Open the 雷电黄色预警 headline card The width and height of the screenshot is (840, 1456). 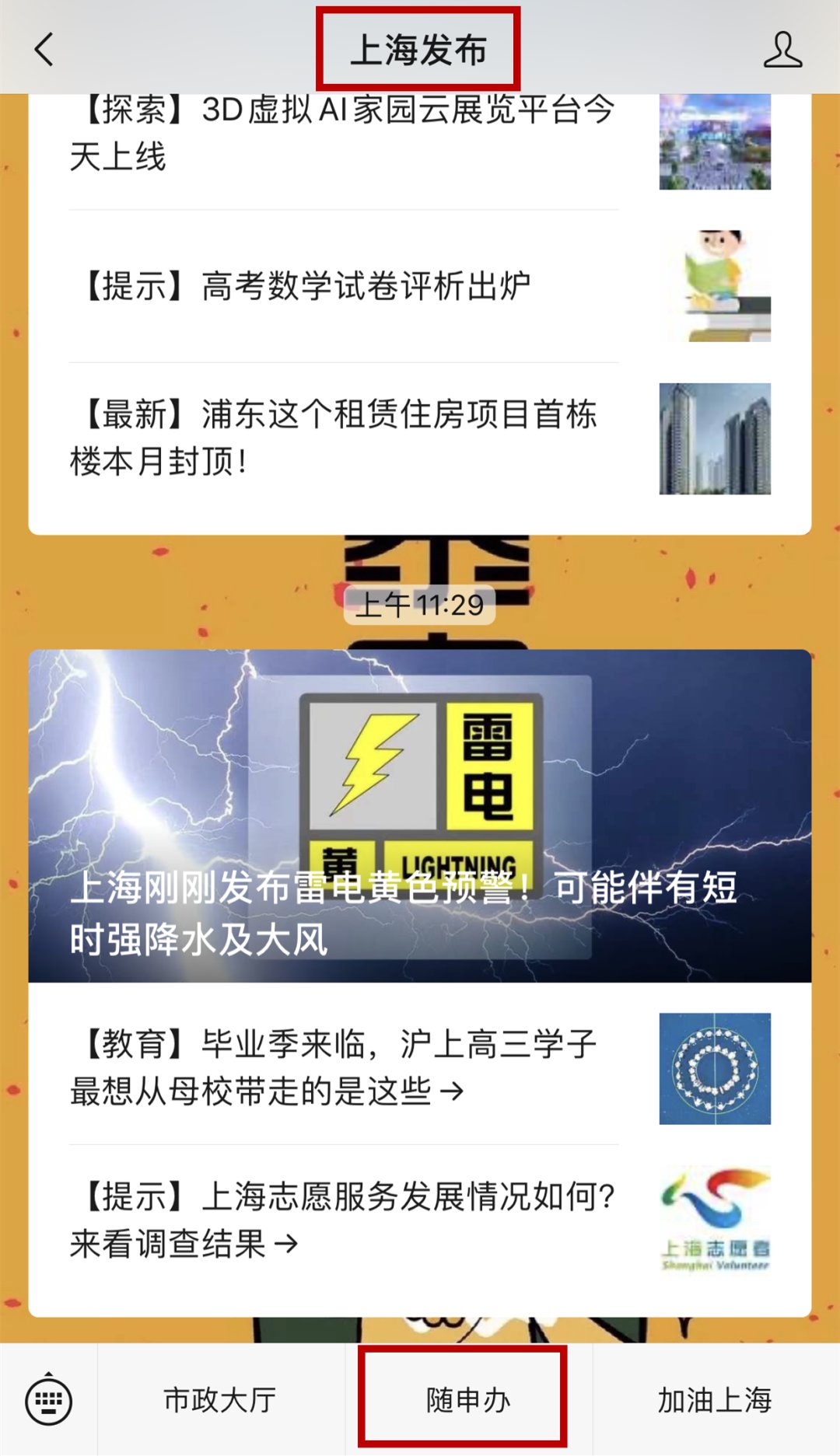click(420, 816)
